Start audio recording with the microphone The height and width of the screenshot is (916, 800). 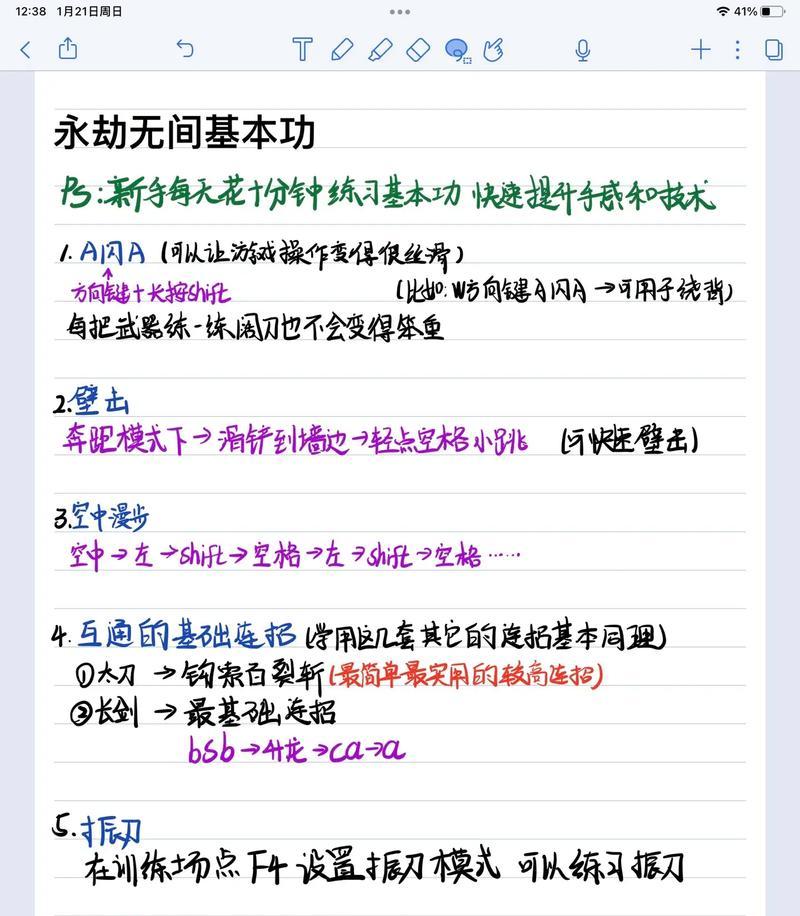pyautogui.click(x=583, y=50)
